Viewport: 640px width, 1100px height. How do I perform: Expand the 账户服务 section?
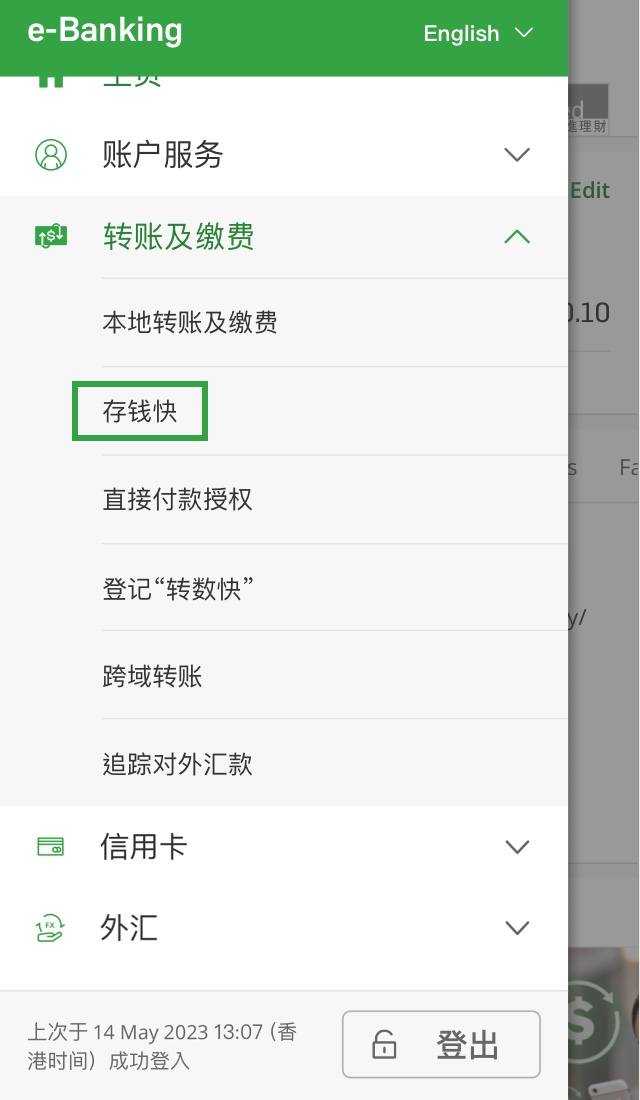pos(284,154)
